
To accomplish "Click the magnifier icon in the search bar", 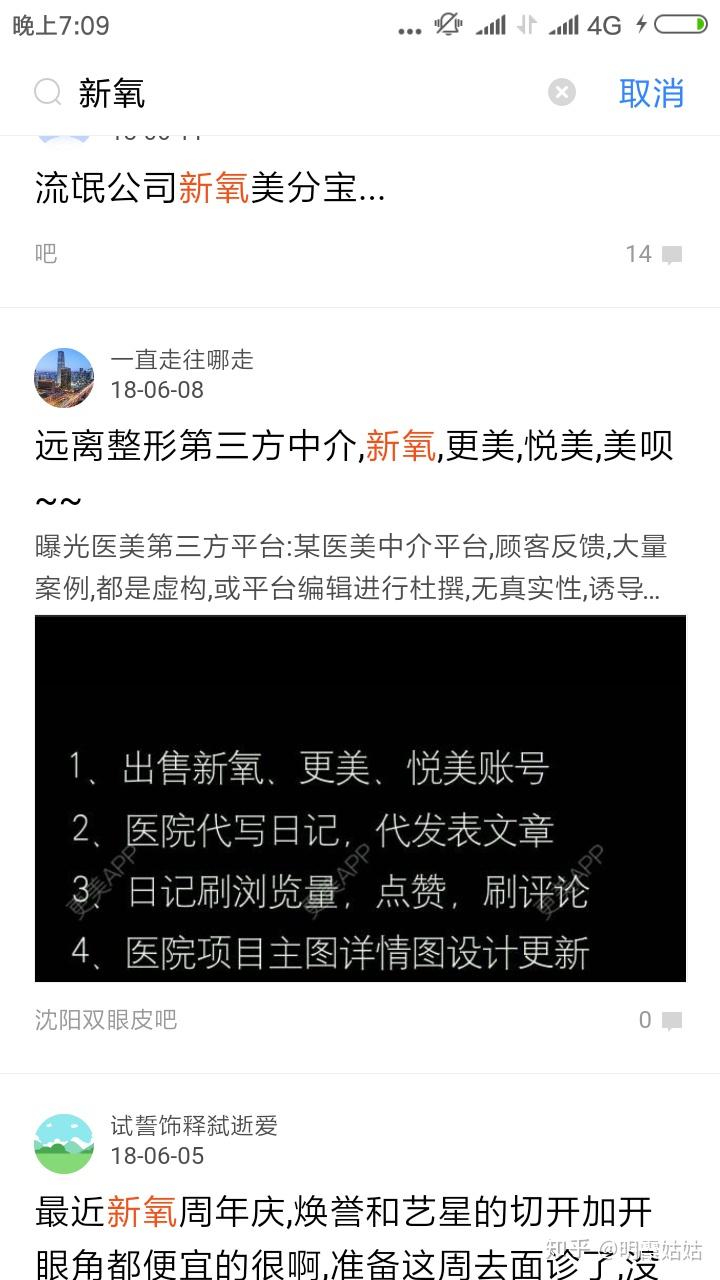I will (47, 92).
